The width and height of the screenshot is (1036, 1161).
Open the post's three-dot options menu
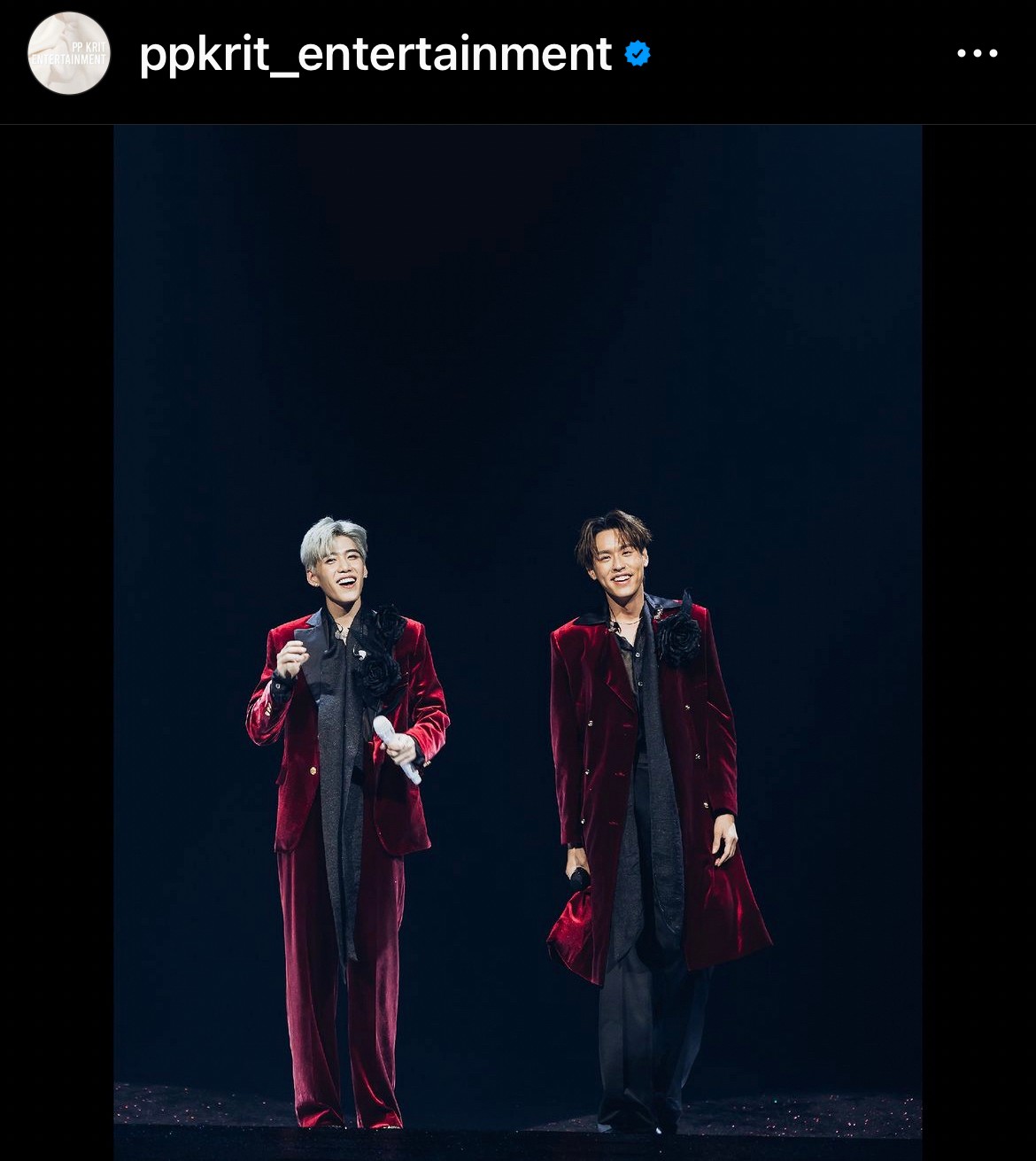tap(977, 54)
